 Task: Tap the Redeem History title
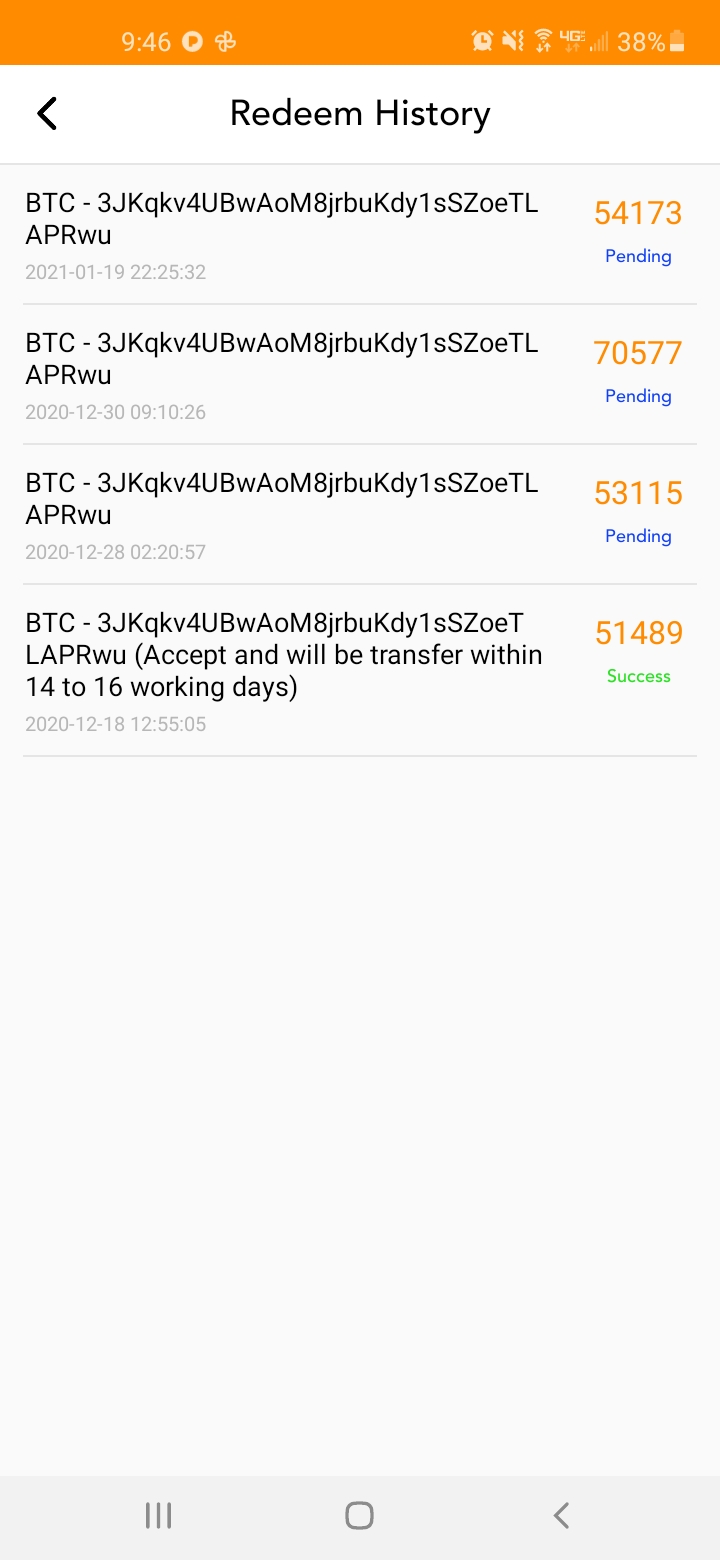(360, 113)
